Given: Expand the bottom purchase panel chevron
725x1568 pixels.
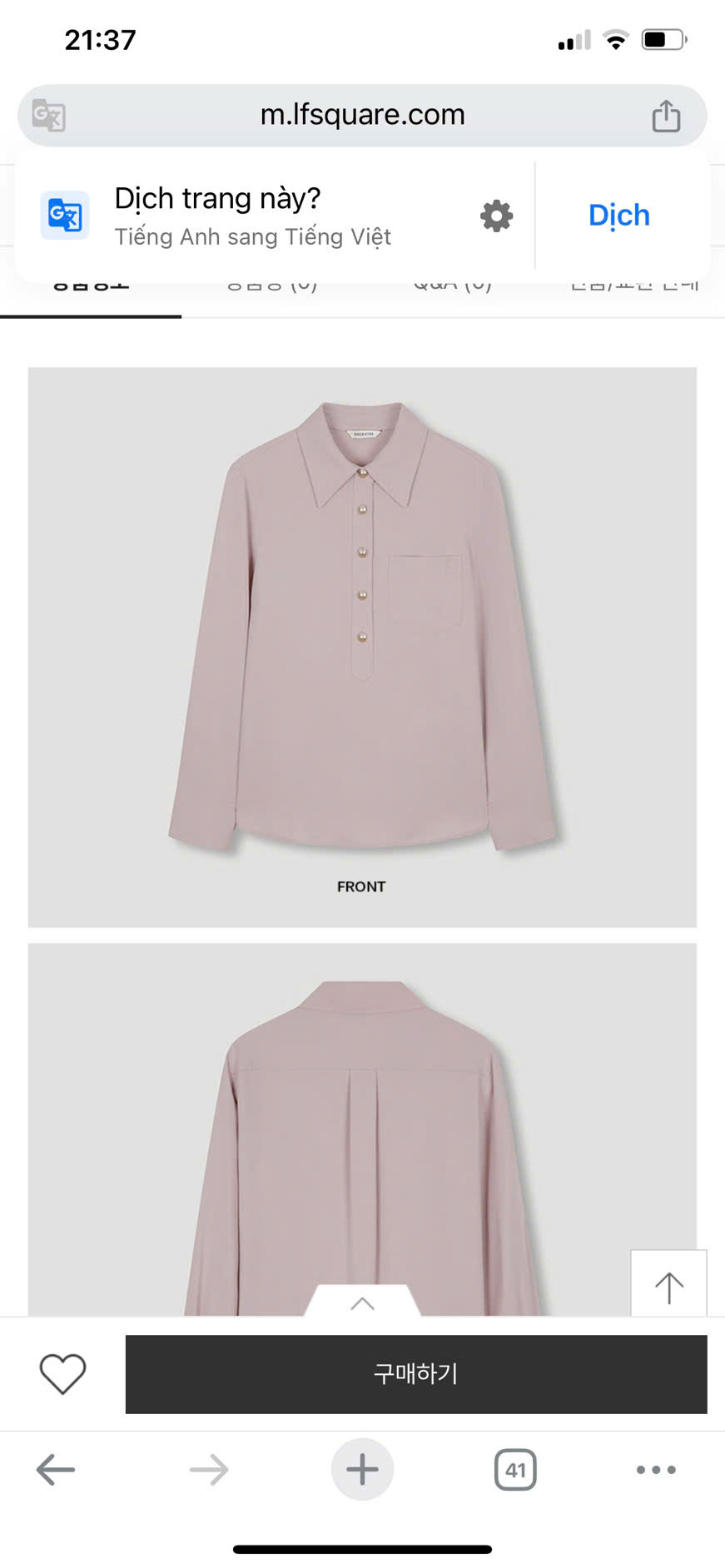Looking at the screenshot, I should click(362, 1303).
